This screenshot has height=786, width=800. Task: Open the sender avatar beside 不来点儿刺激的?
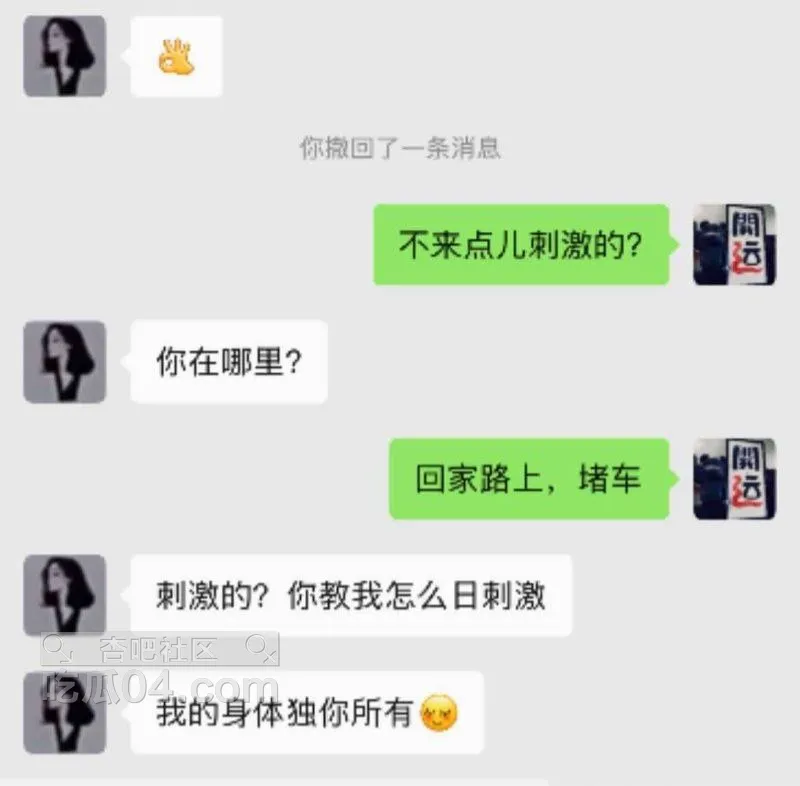(734, 245)
